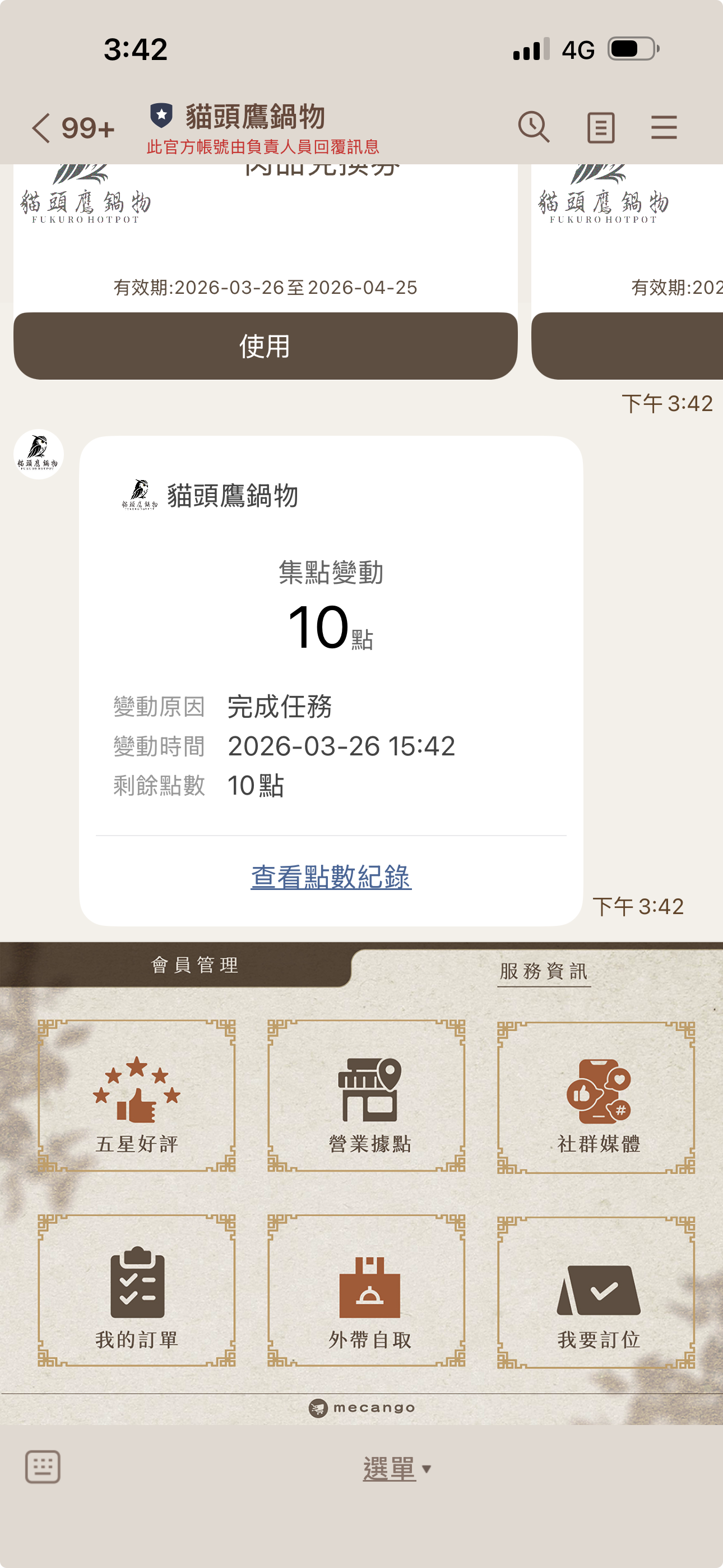Collapse the 選單 rich menu
This screenshot has width=723, height=1568.
tap(396, 1469)
